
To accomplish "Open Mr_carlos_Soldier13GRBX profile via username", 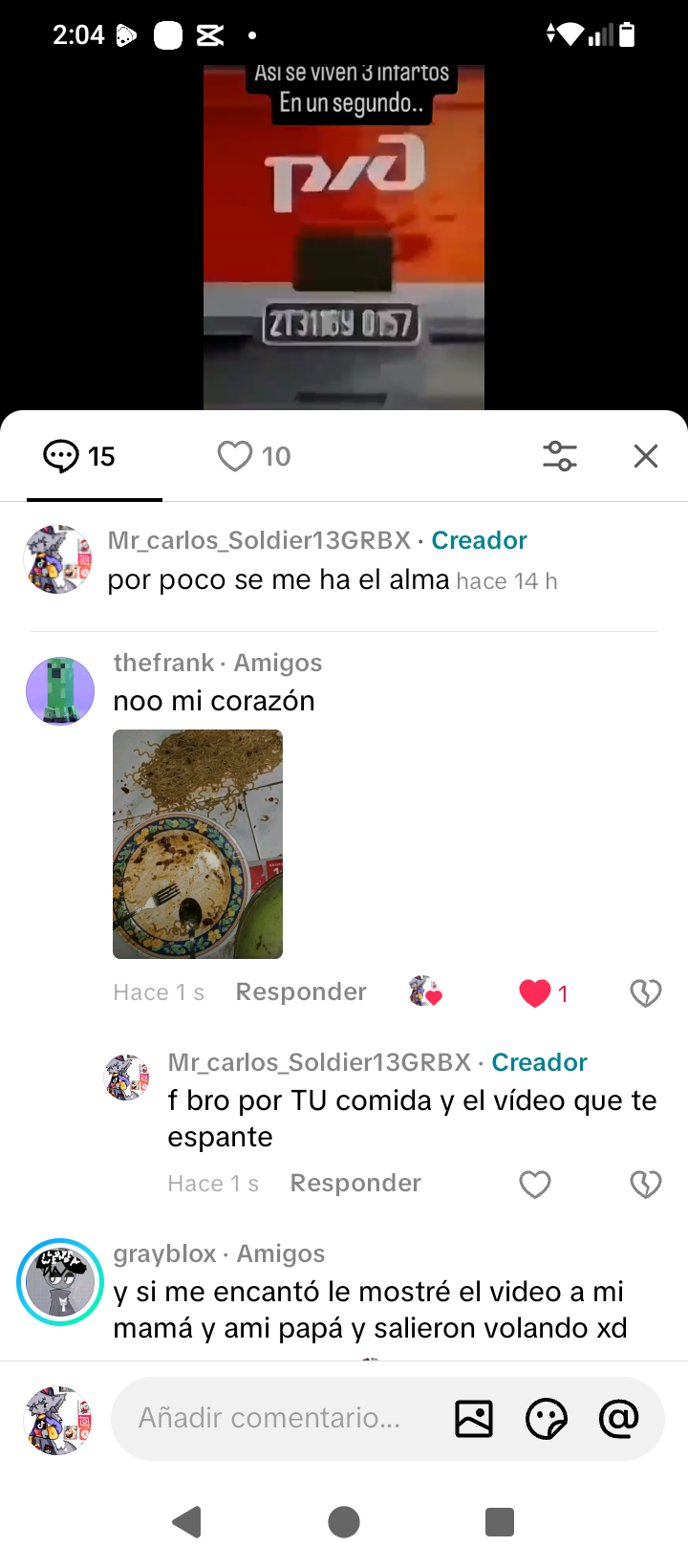I will pos(258,539).
